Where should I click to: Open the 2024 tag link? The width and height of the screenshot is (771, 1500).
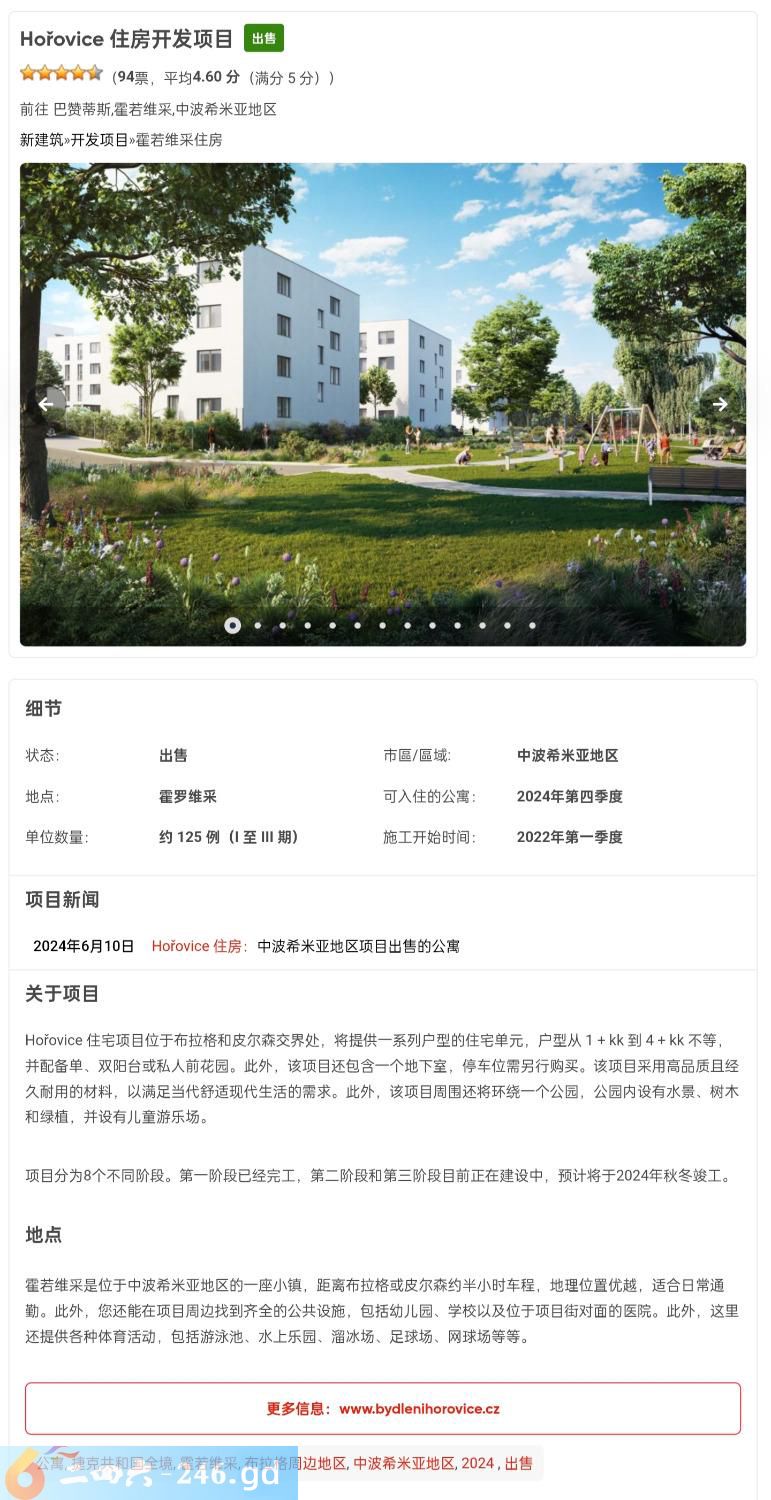click(x=478, y=1463)
